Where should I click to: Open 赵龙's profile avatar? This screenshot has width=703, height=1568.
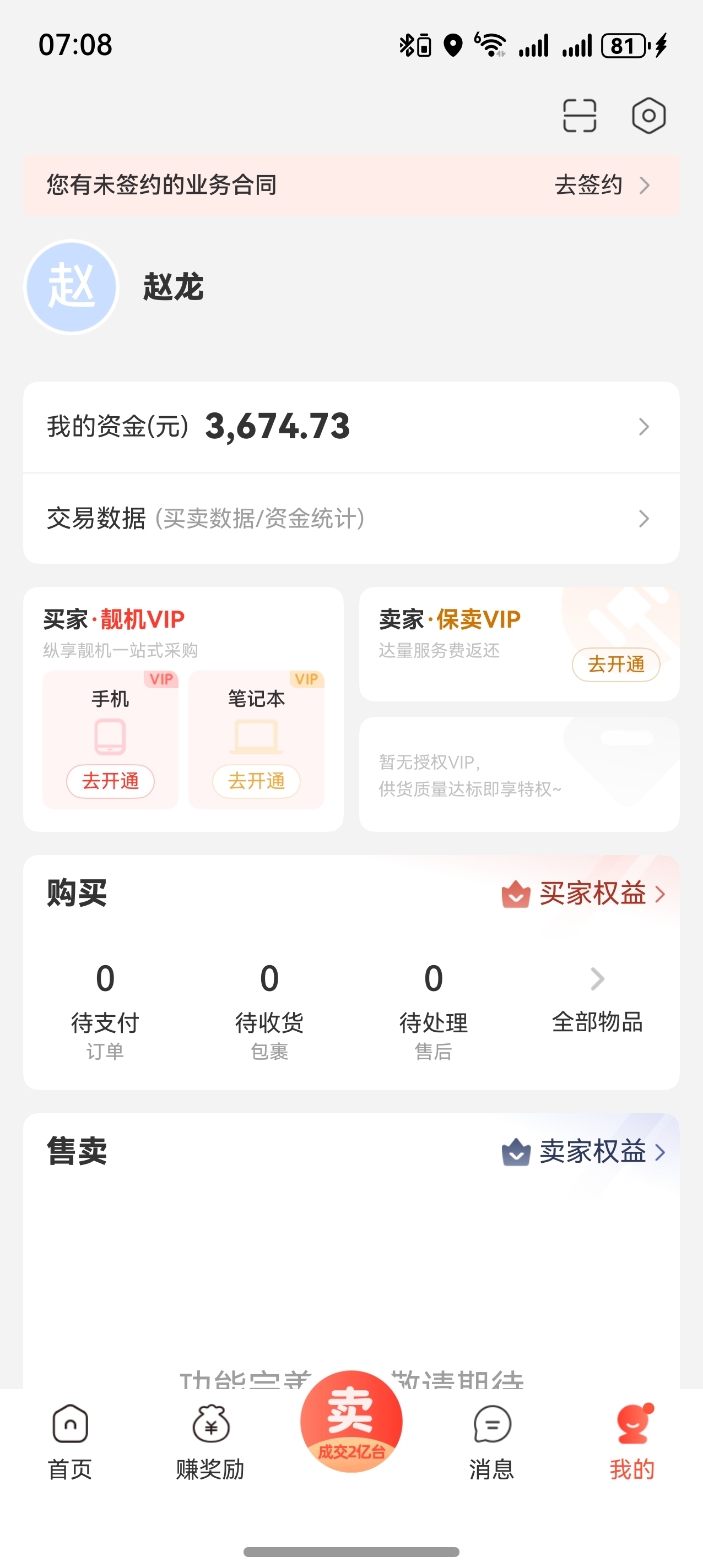tap(71, 287)
